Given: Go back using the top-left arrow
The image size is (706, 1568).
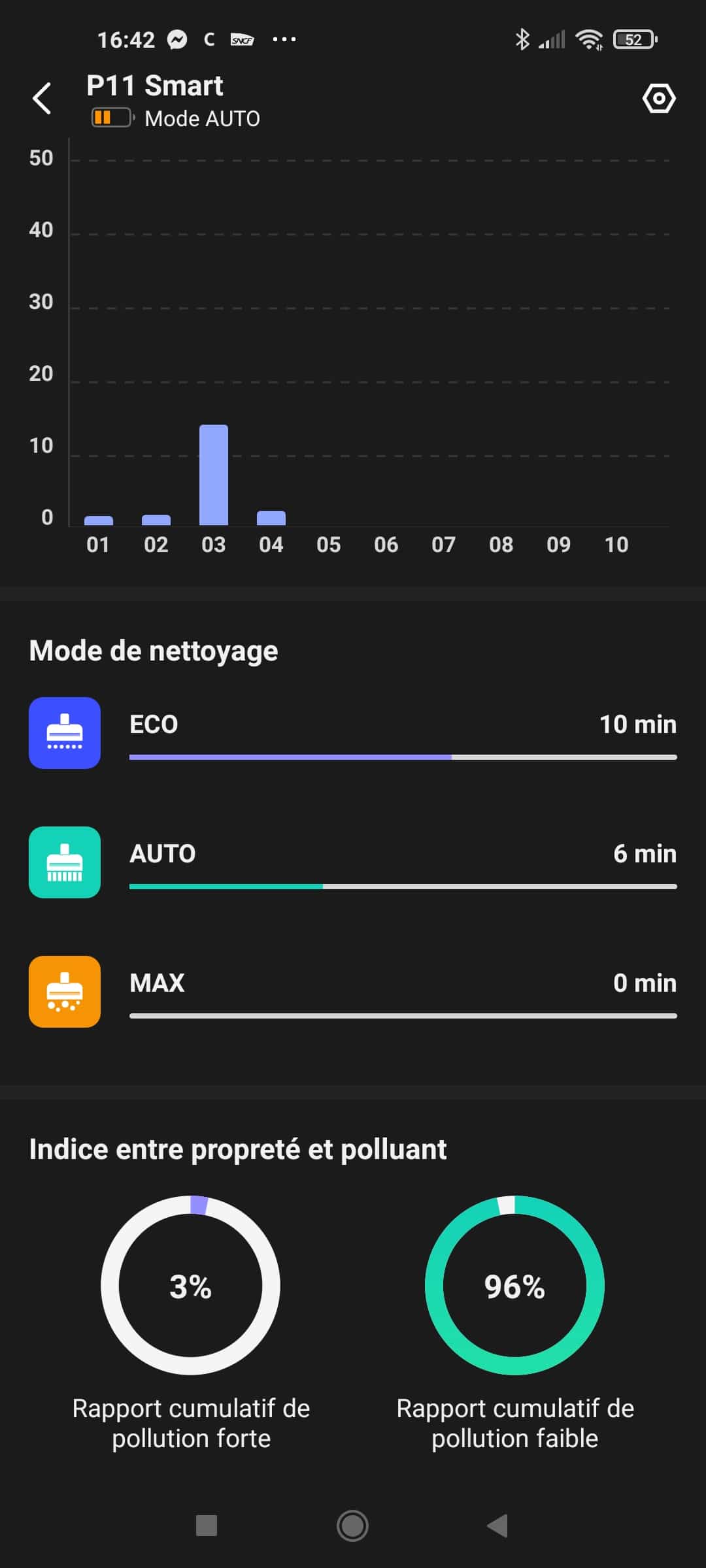Looking at the screenshot, I should coord(42,99).
